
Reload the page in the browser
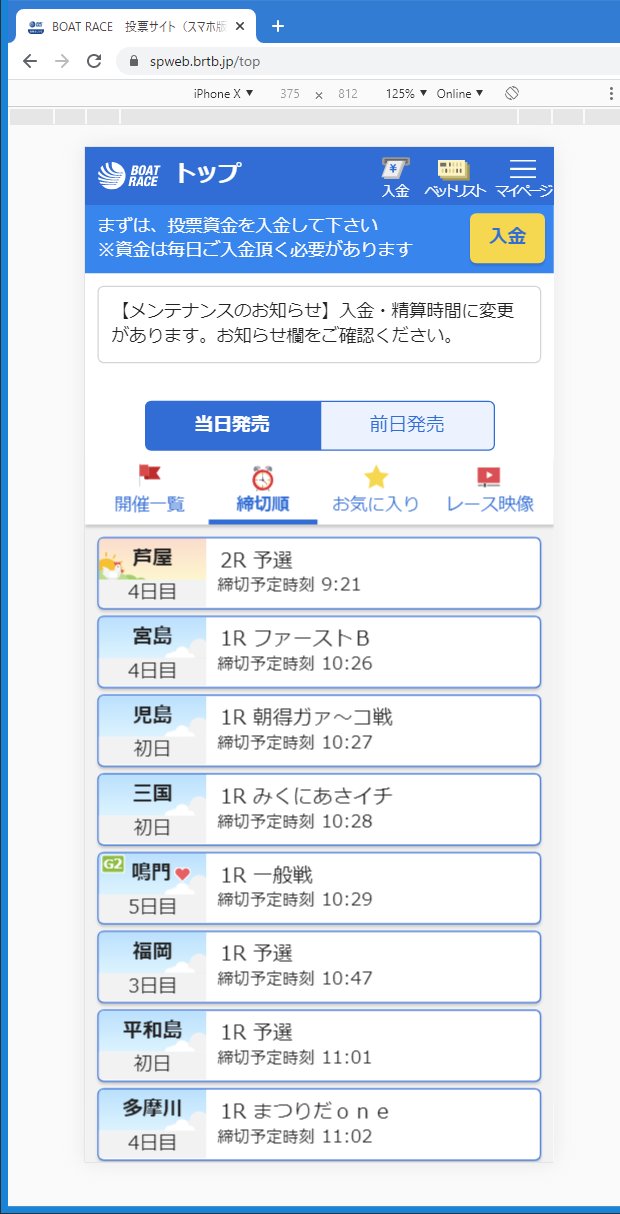click(94, 61)
